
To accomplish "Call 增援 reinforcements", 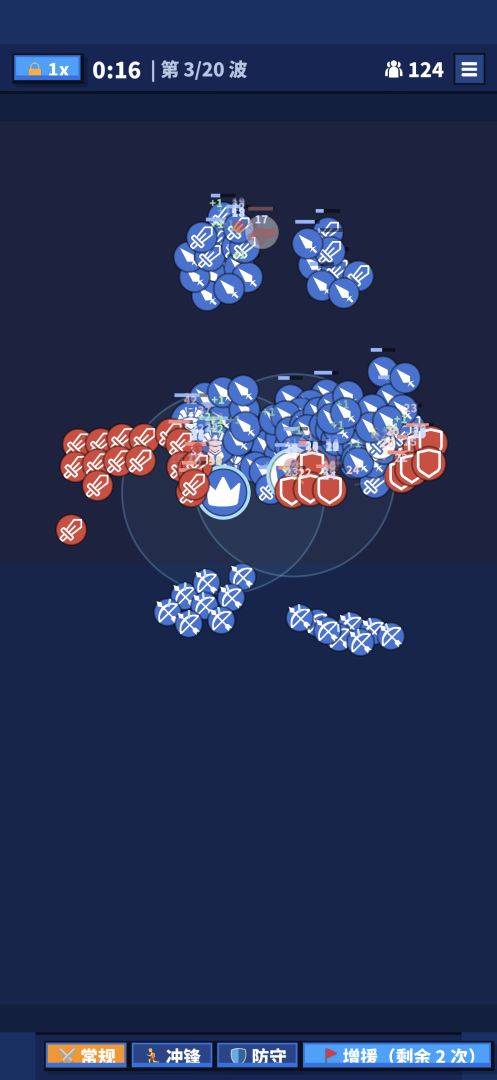I will click(397, 1055).
